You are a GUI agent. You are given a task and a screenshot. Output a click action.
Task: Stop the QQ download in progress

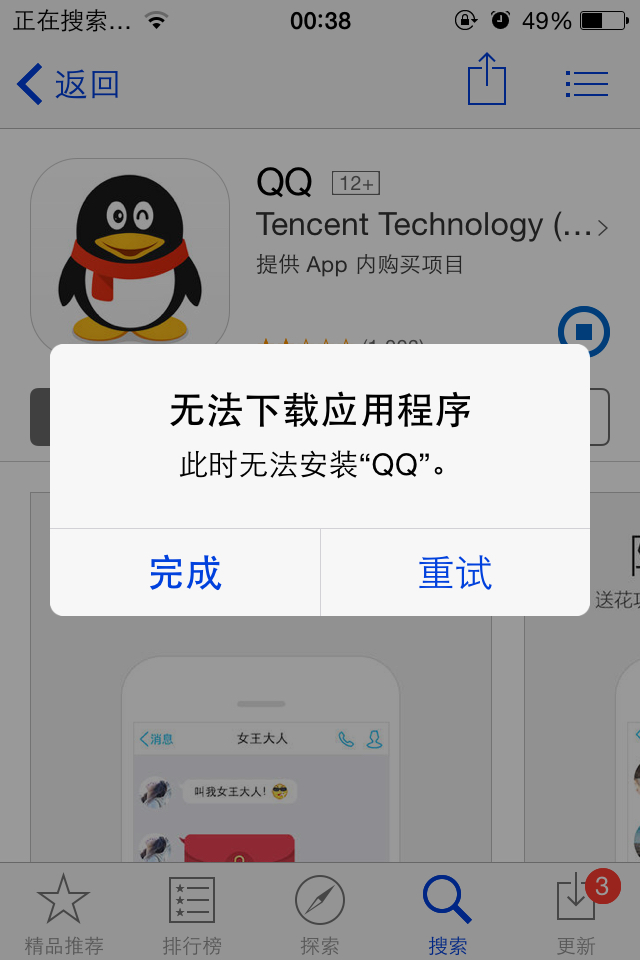584,331
